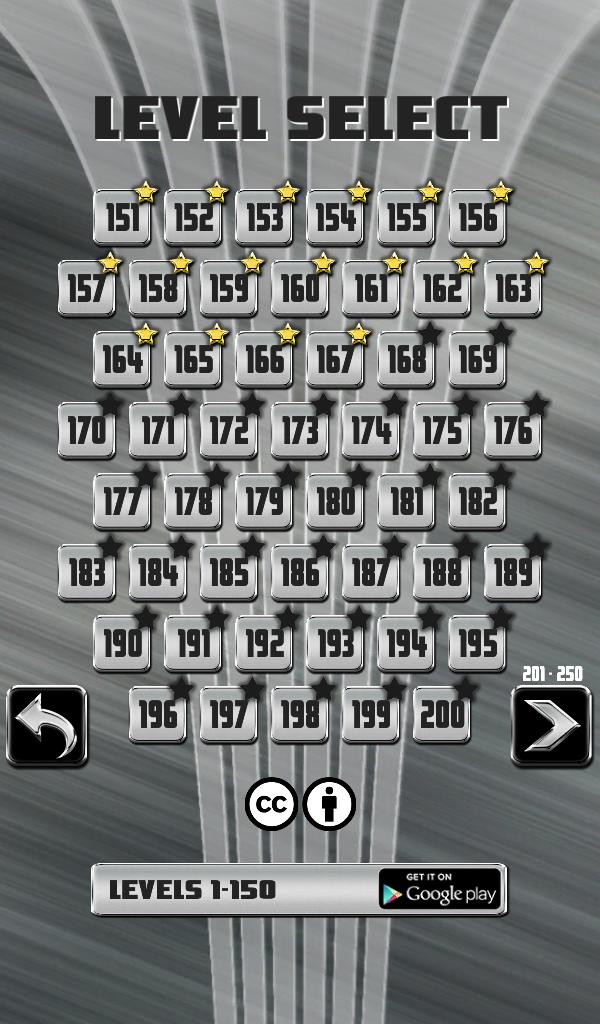Choose level 160

coord(299,288)
